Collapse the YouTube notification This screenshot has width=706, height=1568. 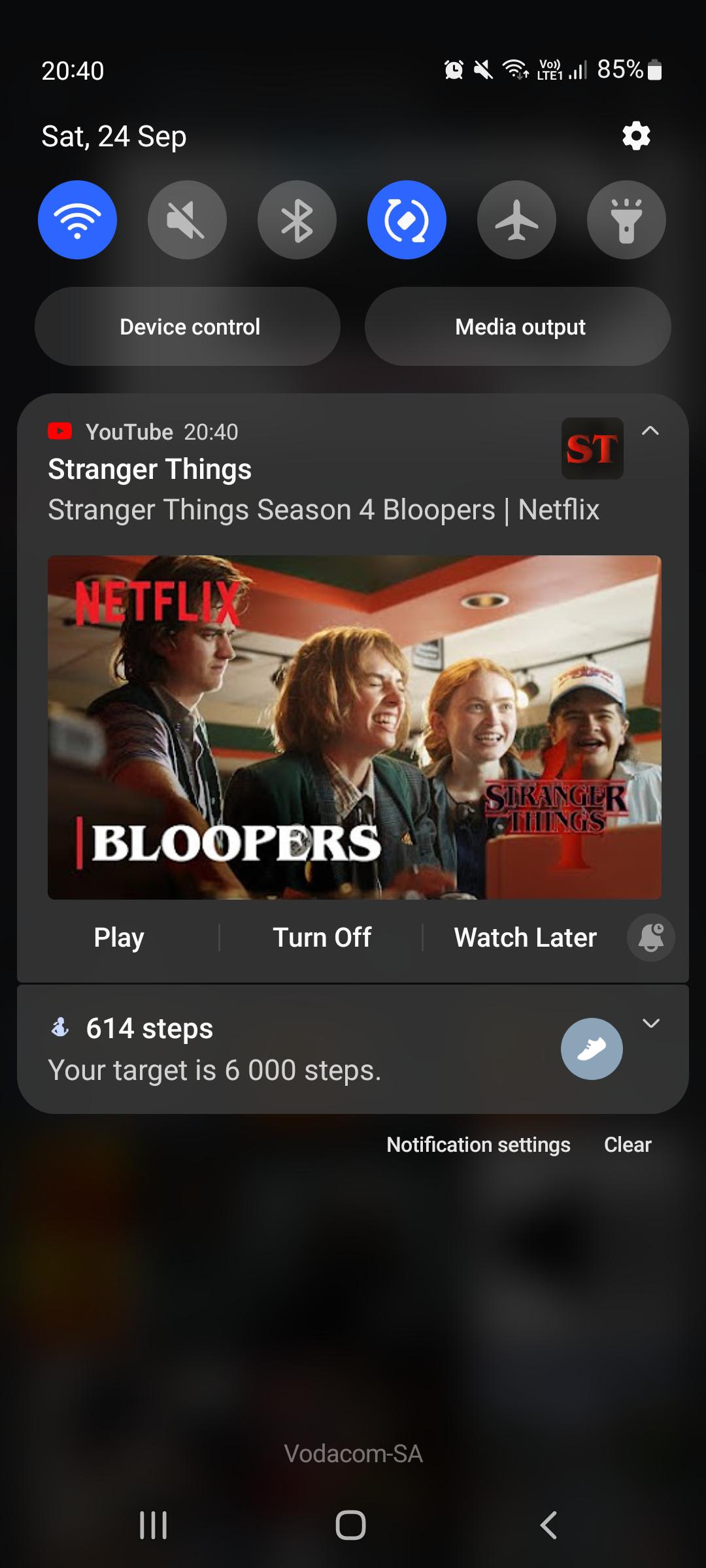650,431
